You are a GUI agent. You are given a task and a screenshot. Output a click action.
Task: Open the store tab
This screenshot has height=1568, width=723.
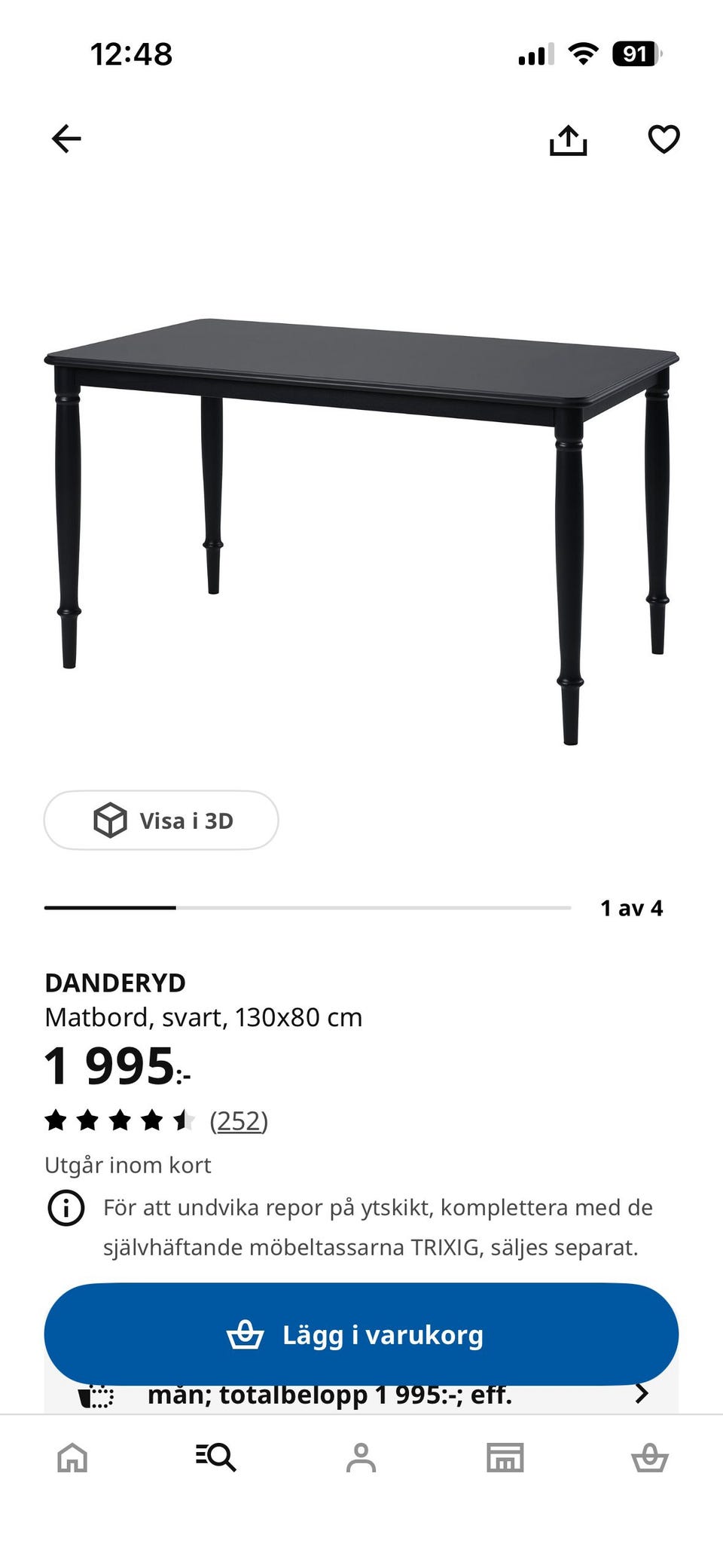point(505,1457)
